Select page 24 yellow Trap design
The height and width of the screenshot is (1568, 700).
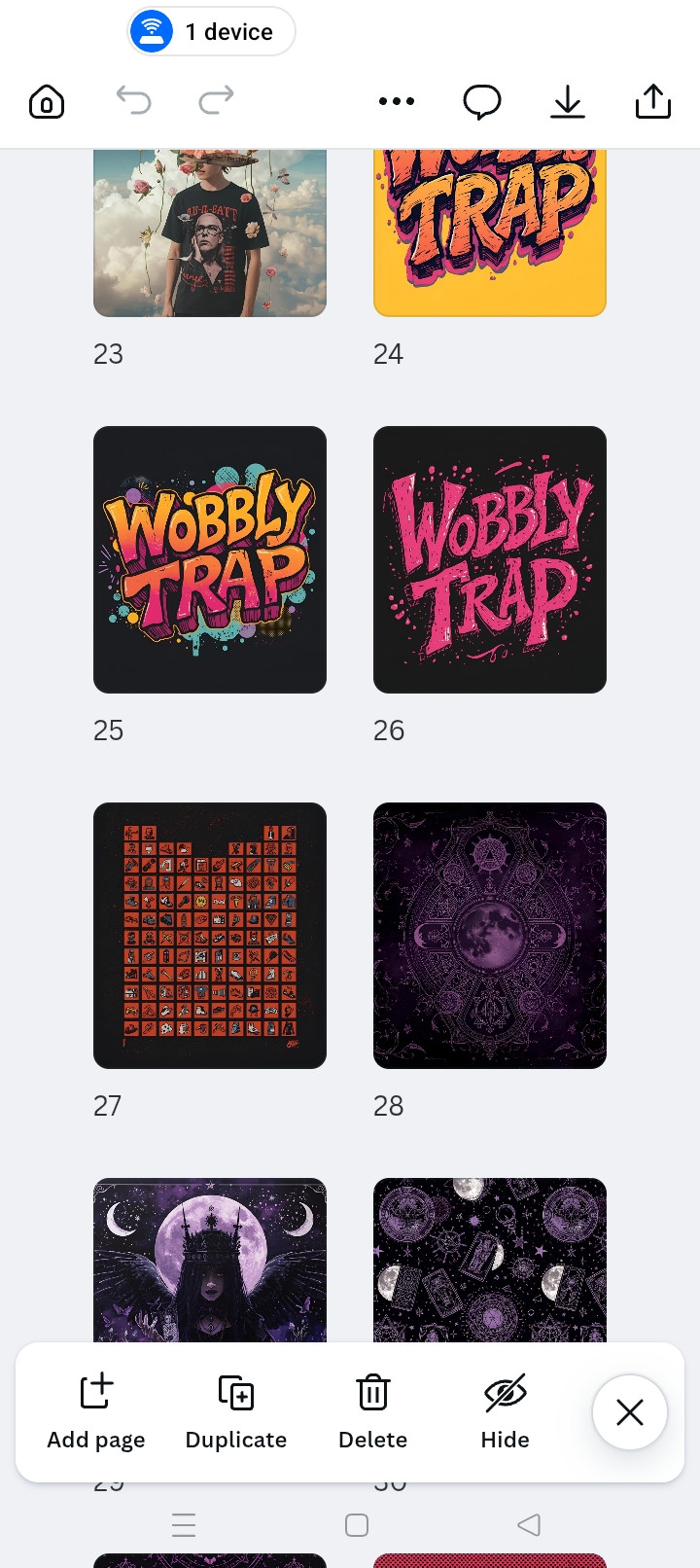click(490, 233)
